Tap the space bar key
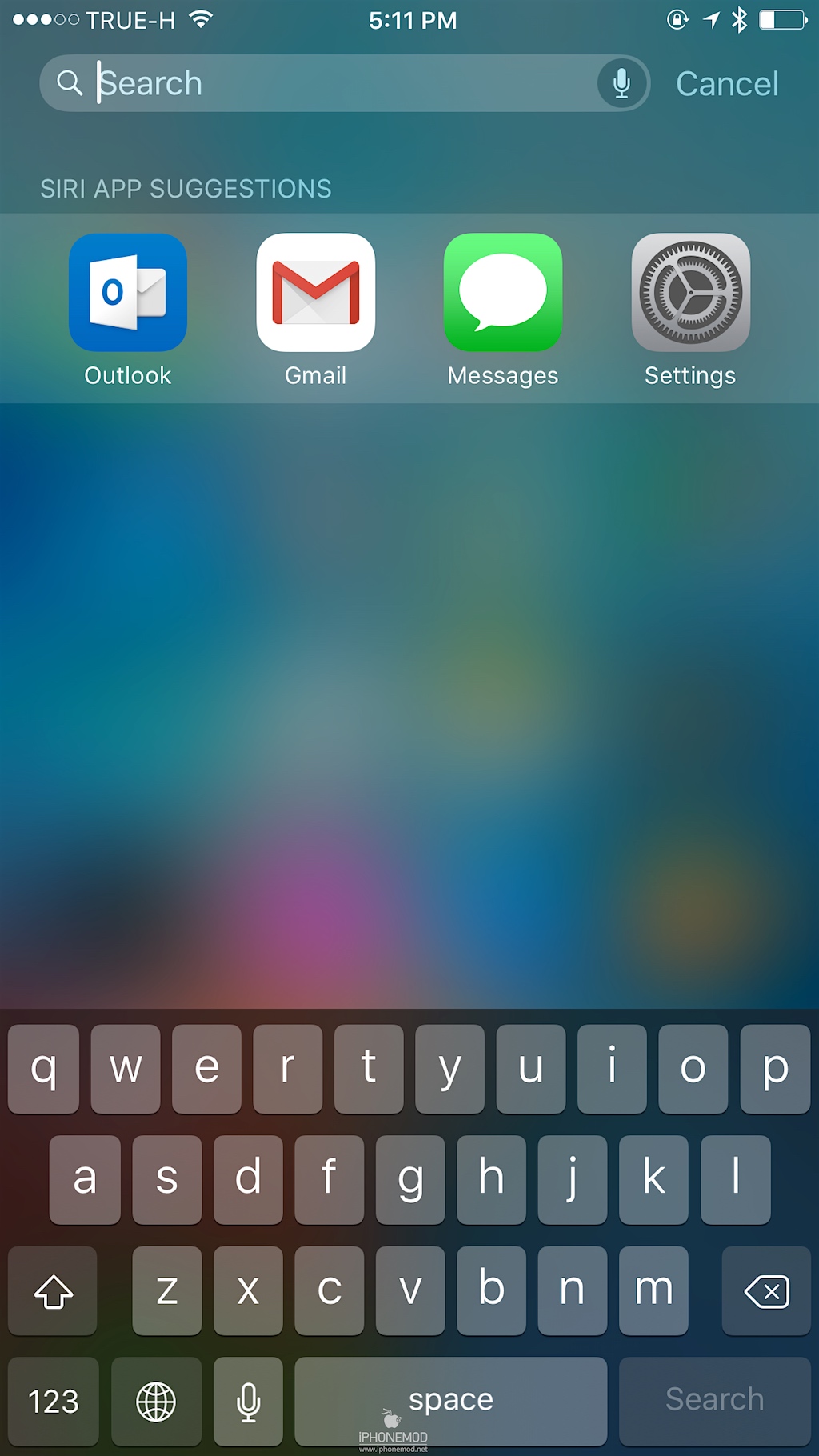This screenshot has height=1456, width=819. coord(450,1401)
